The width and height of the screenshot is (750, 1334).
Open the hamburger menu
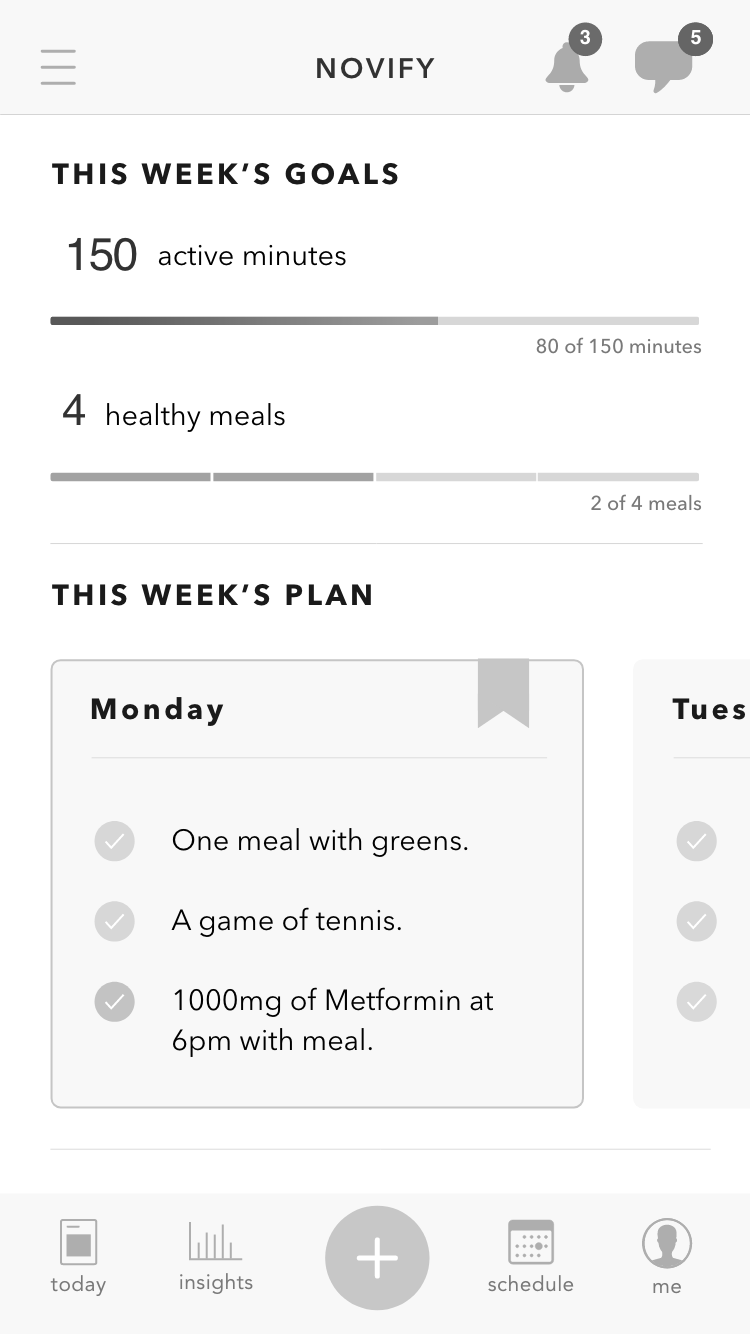click(58, 67)
